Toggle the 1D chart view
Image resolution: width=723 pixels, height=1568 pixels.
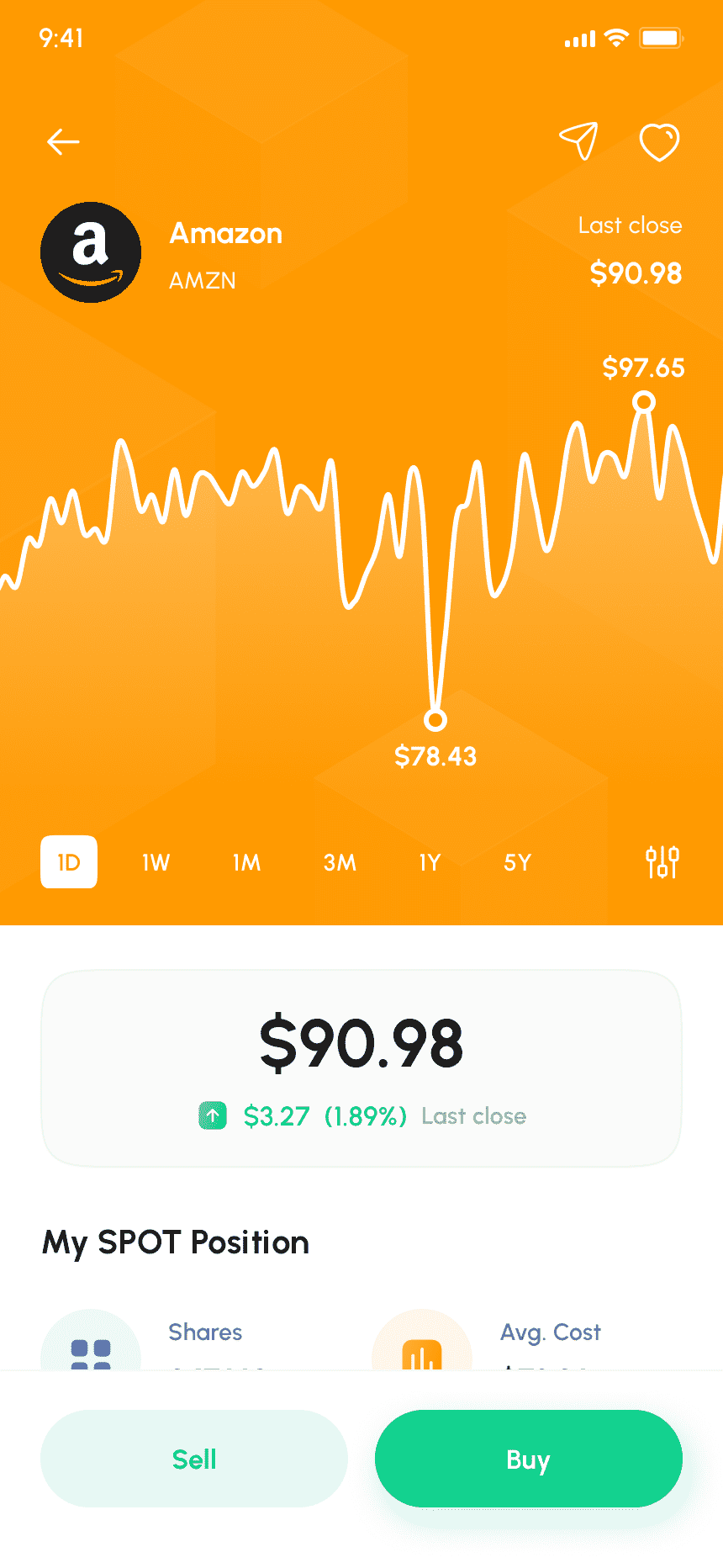pyautogui.click(x=68, y=862)
